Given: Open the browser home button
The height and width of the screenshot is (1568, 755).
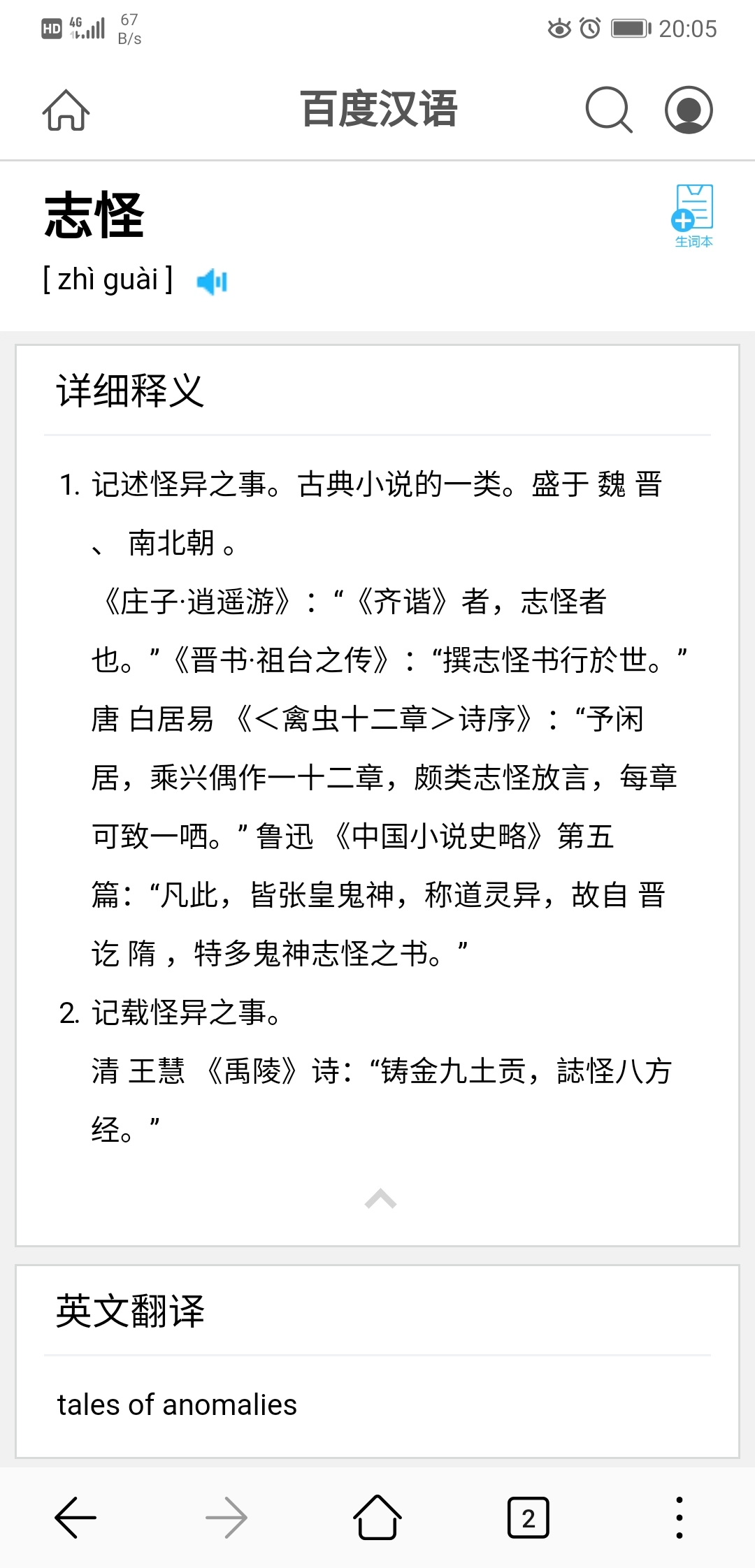Looking at the screenshot, I should [x=377, y=1517].
